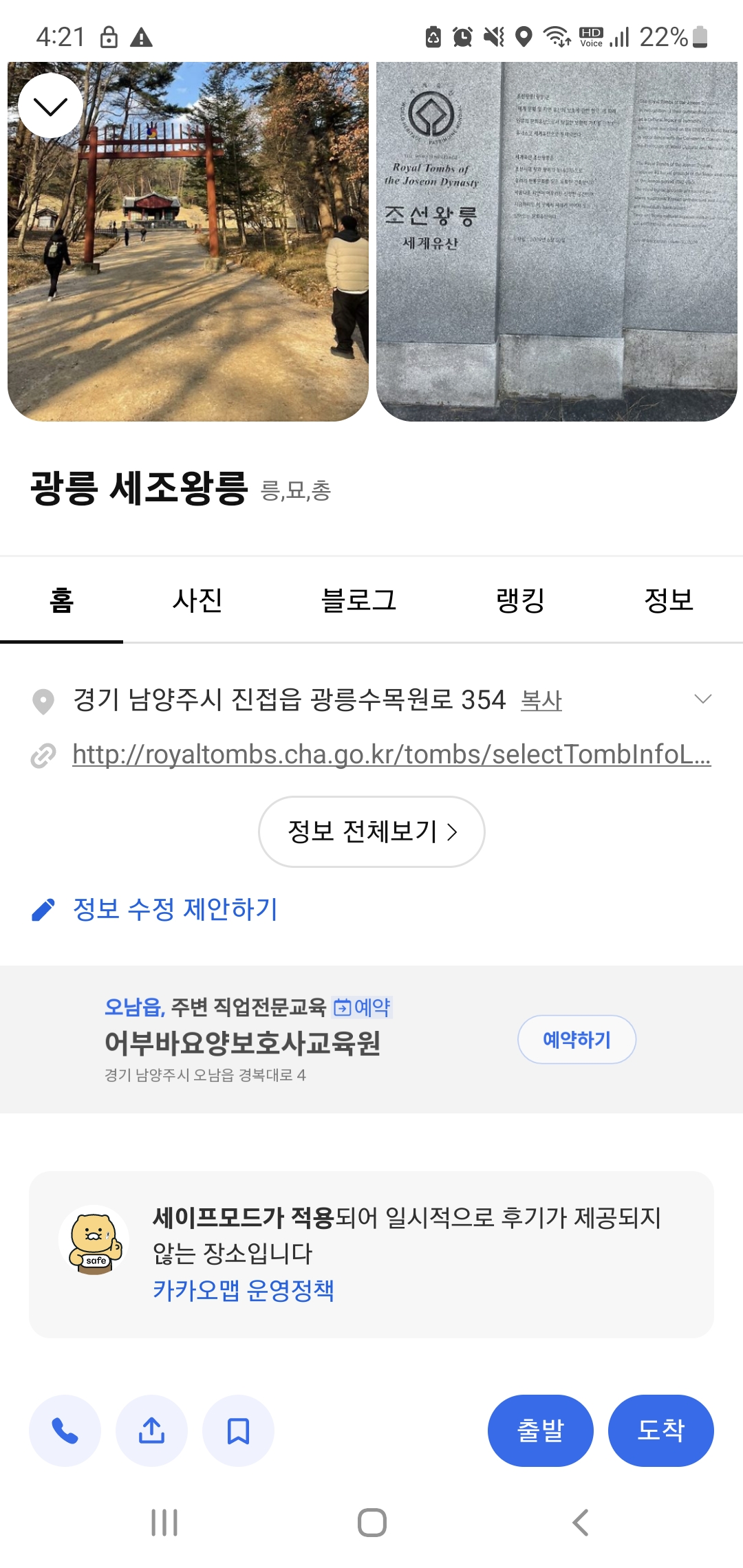
Task: Collapse the place panel with the down chevron
Action: [50, 106]
